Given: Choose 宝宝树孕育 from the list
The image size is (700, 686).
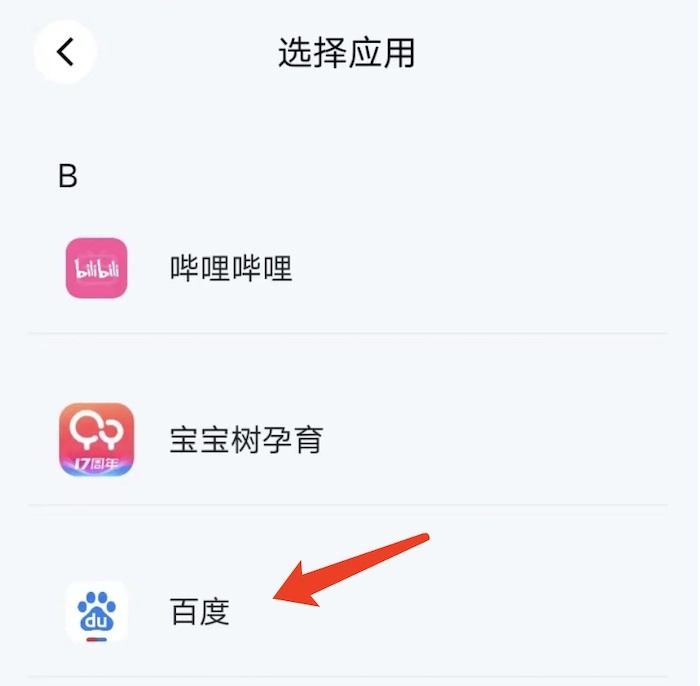Looking at the screenshot, I should click(x=246, y=440).
